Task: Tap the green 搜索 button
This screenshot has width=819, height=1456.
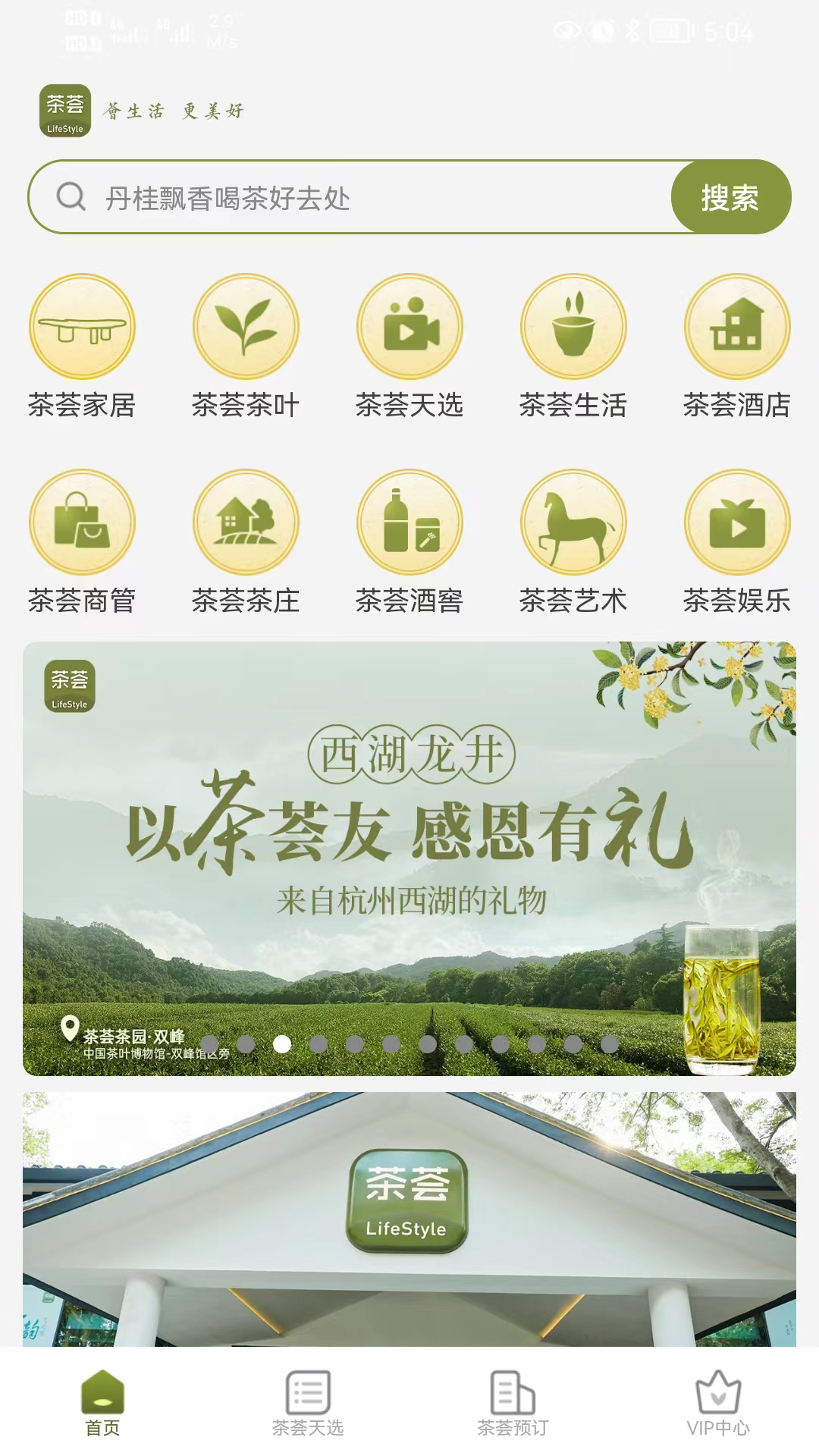Action: click(730, 198)
